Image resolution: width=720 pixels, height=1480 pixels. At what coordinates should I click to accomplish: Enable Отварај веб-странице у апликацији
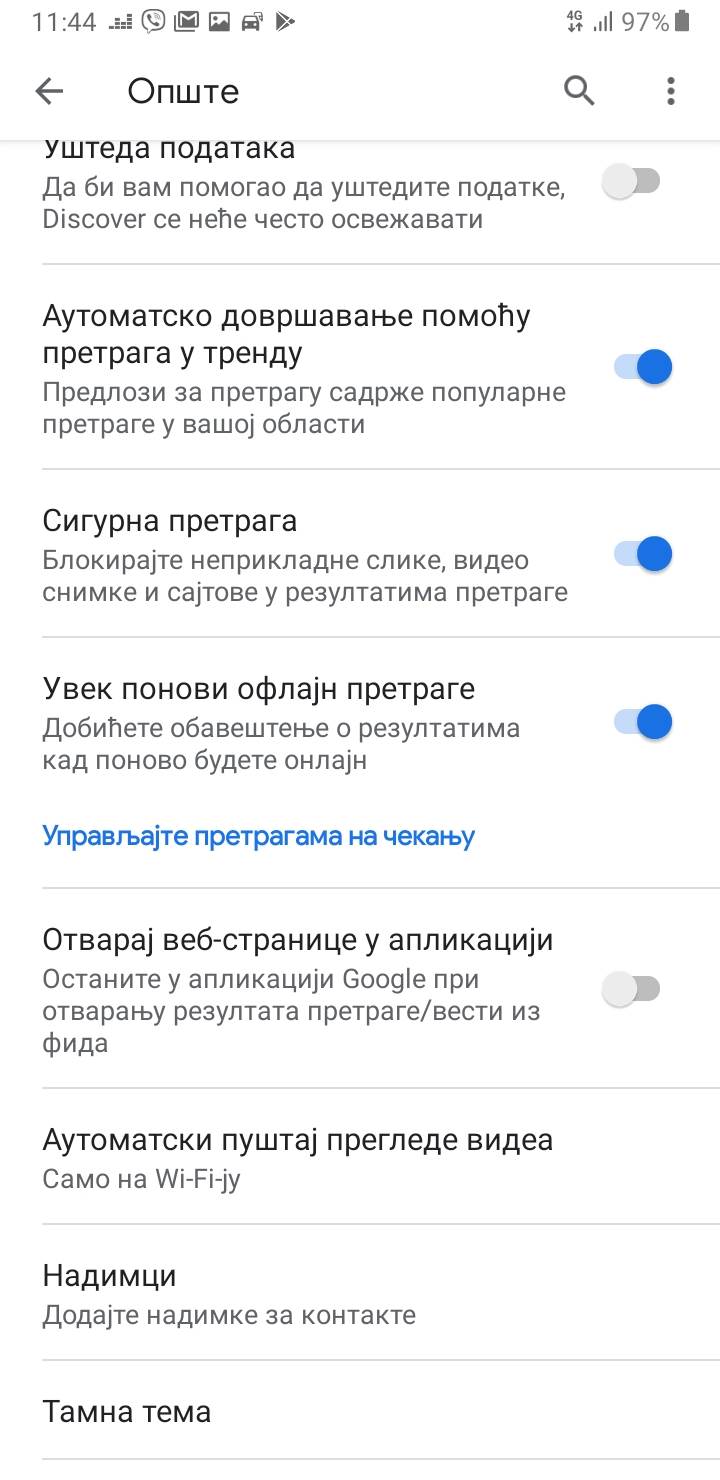[x=633, y=989]
